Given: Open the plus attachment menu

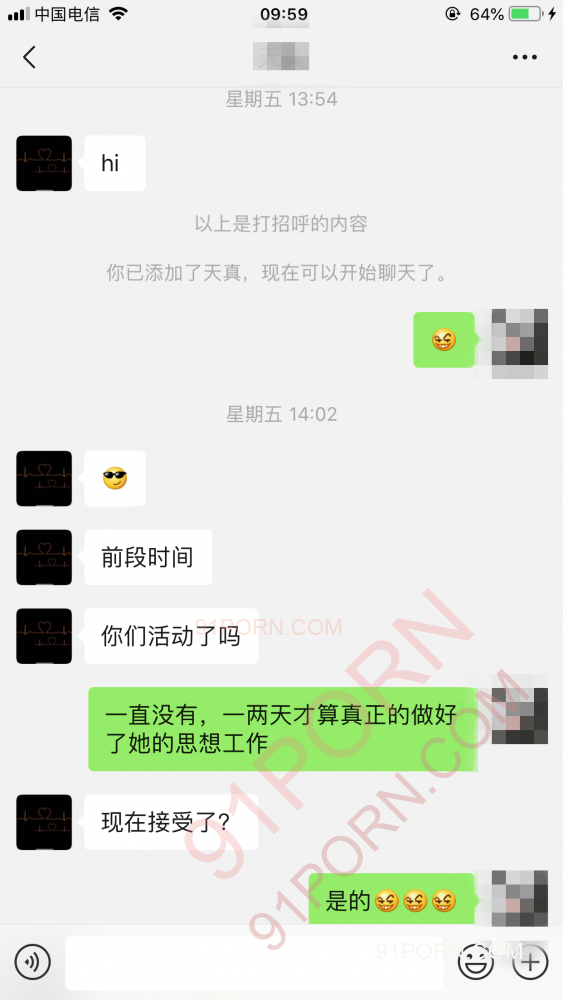Looking at the screenshot, I should click(x=530, y=961).
